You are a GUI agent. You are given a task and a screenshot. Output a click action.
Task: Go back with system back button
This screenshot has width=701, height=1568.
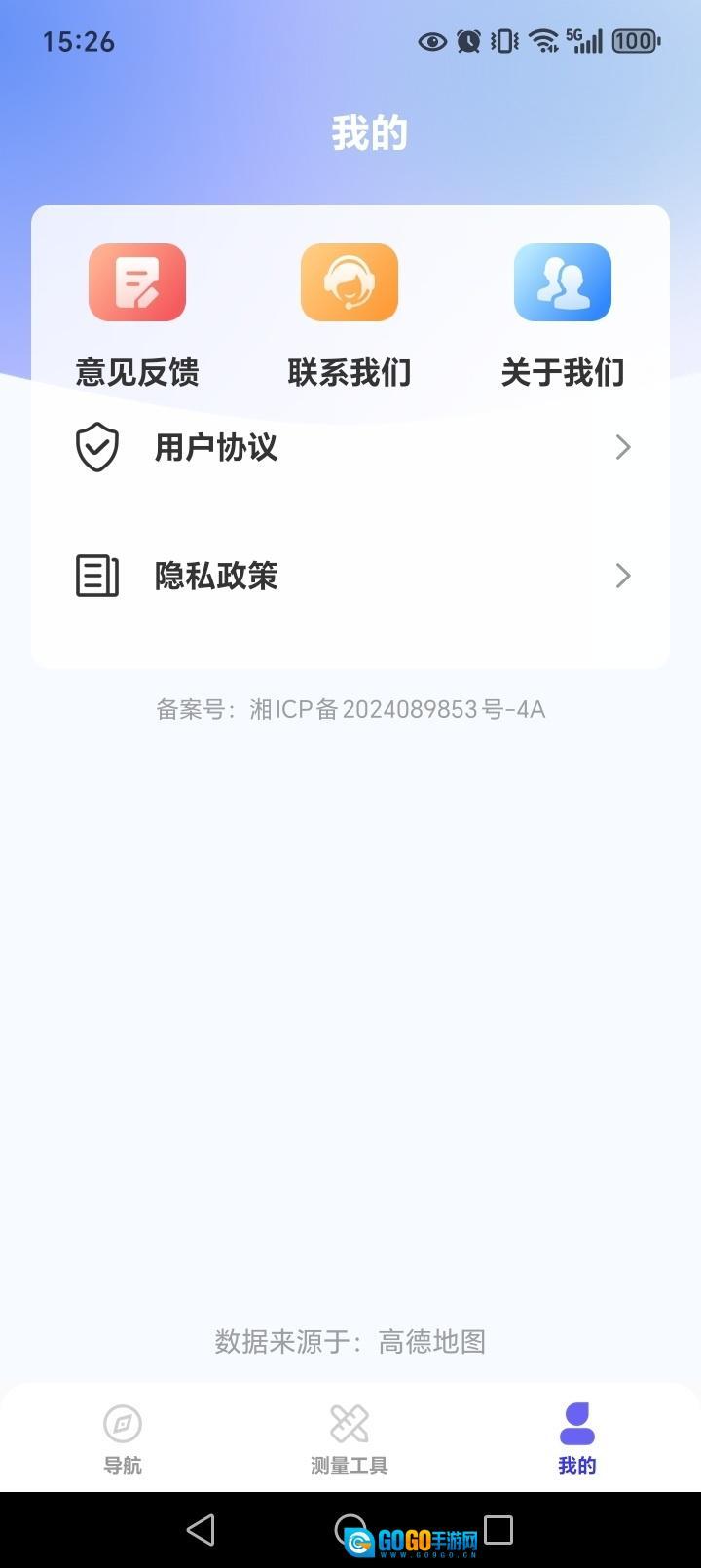pos(201,1530)
